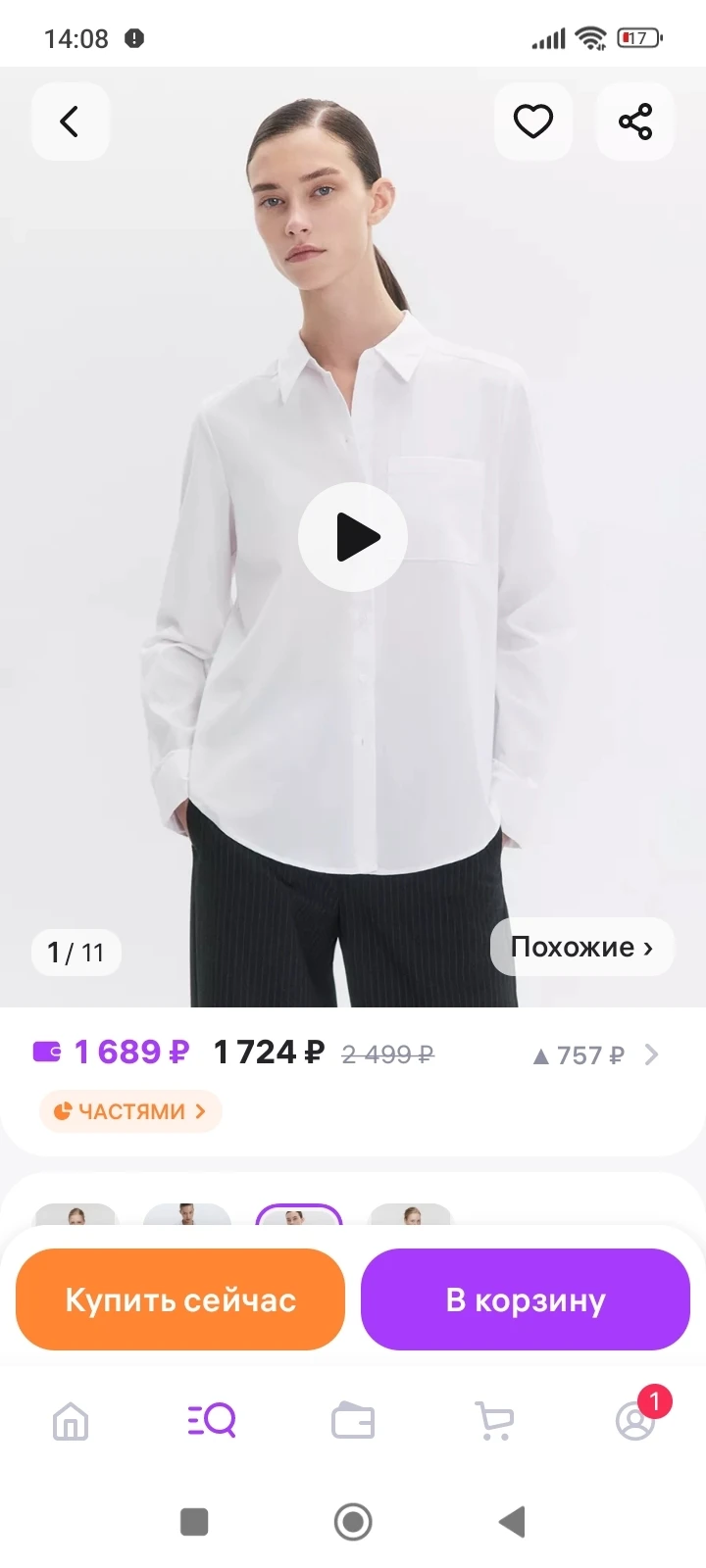Play the product video

pyautogui.click(x=353, y=537)
